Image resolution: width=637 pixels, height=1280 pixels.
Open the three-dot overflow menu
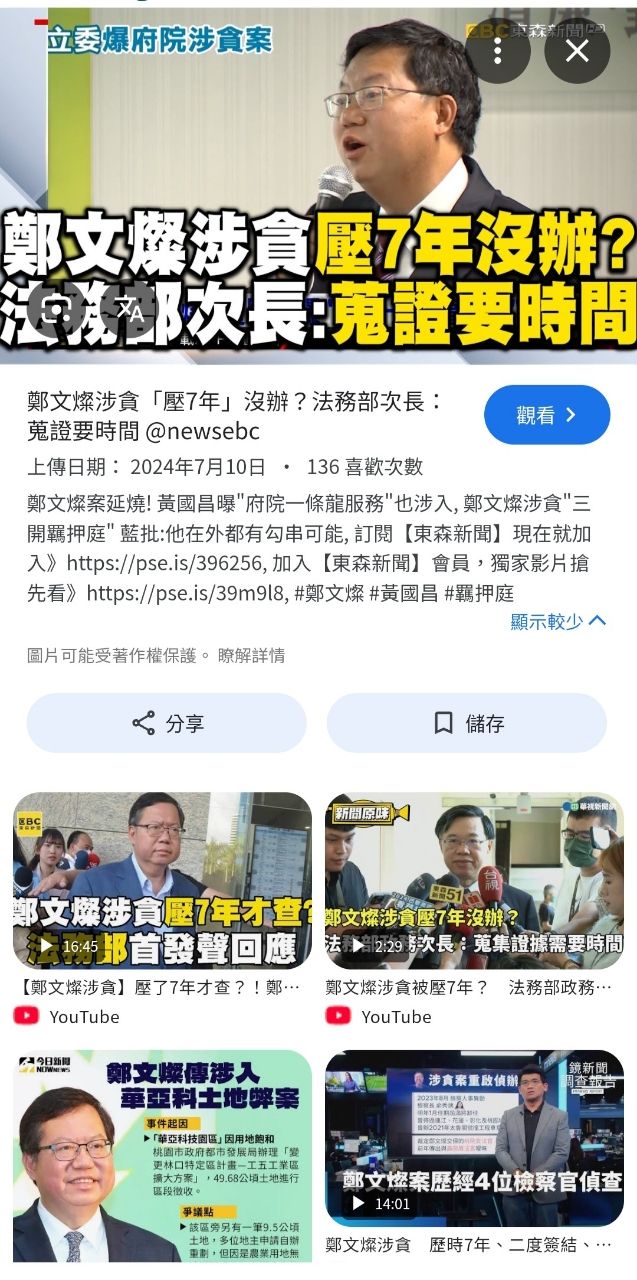pyautogui.click(x=498, y=52)
